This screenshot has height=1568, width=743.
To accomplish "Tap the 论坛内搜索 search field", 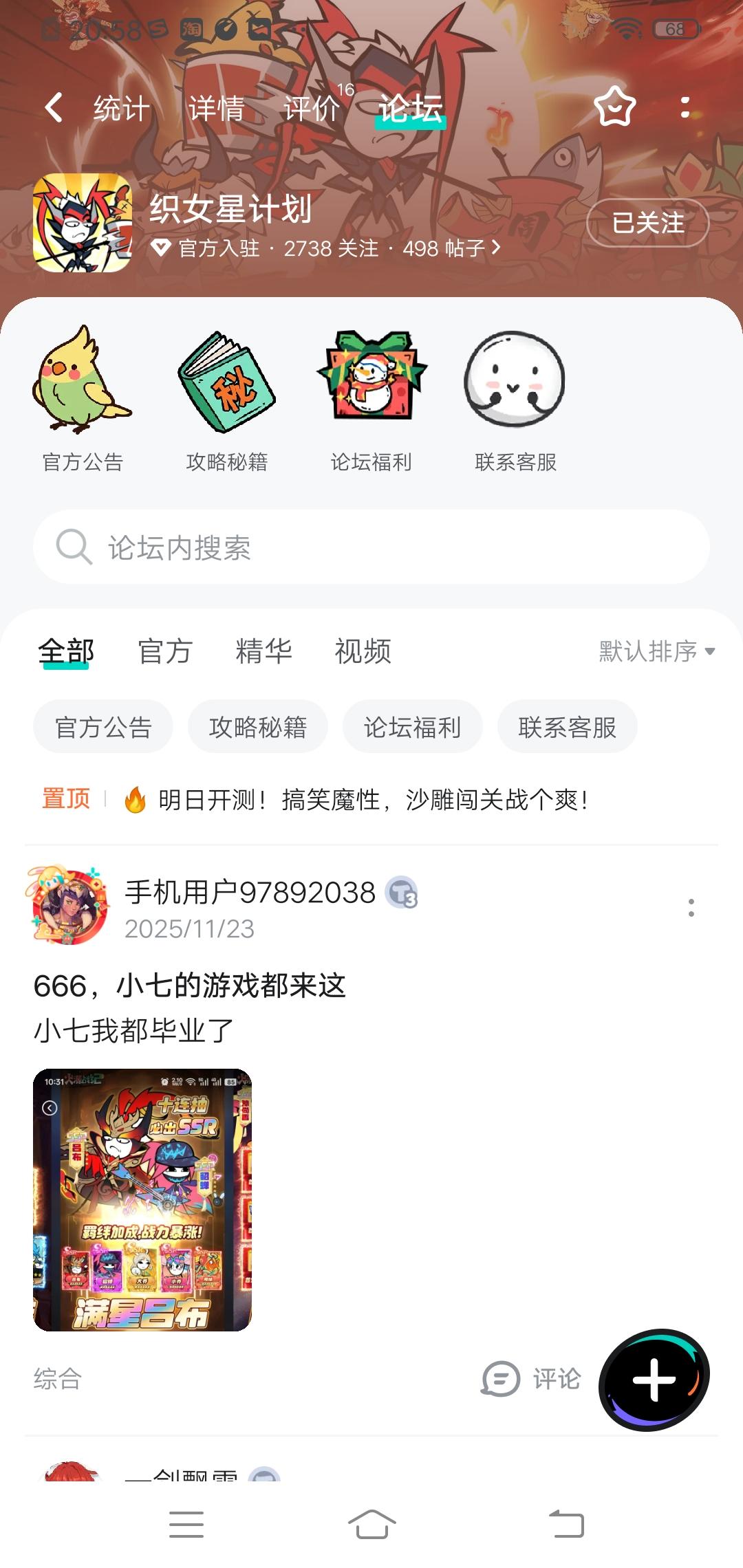I will tap(371, 547).
